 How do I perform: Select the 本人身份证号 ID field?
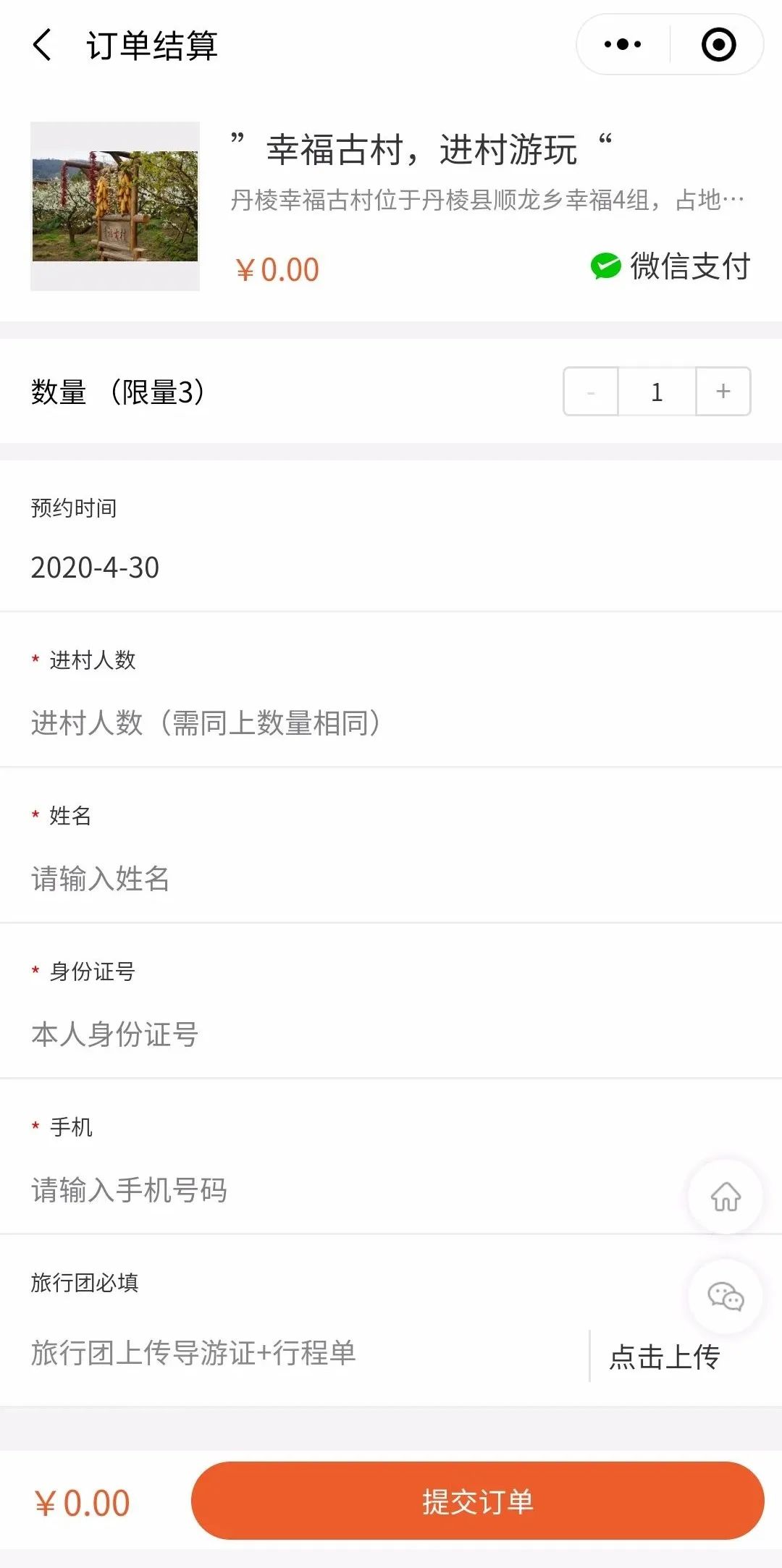[x=391, y=1034]
